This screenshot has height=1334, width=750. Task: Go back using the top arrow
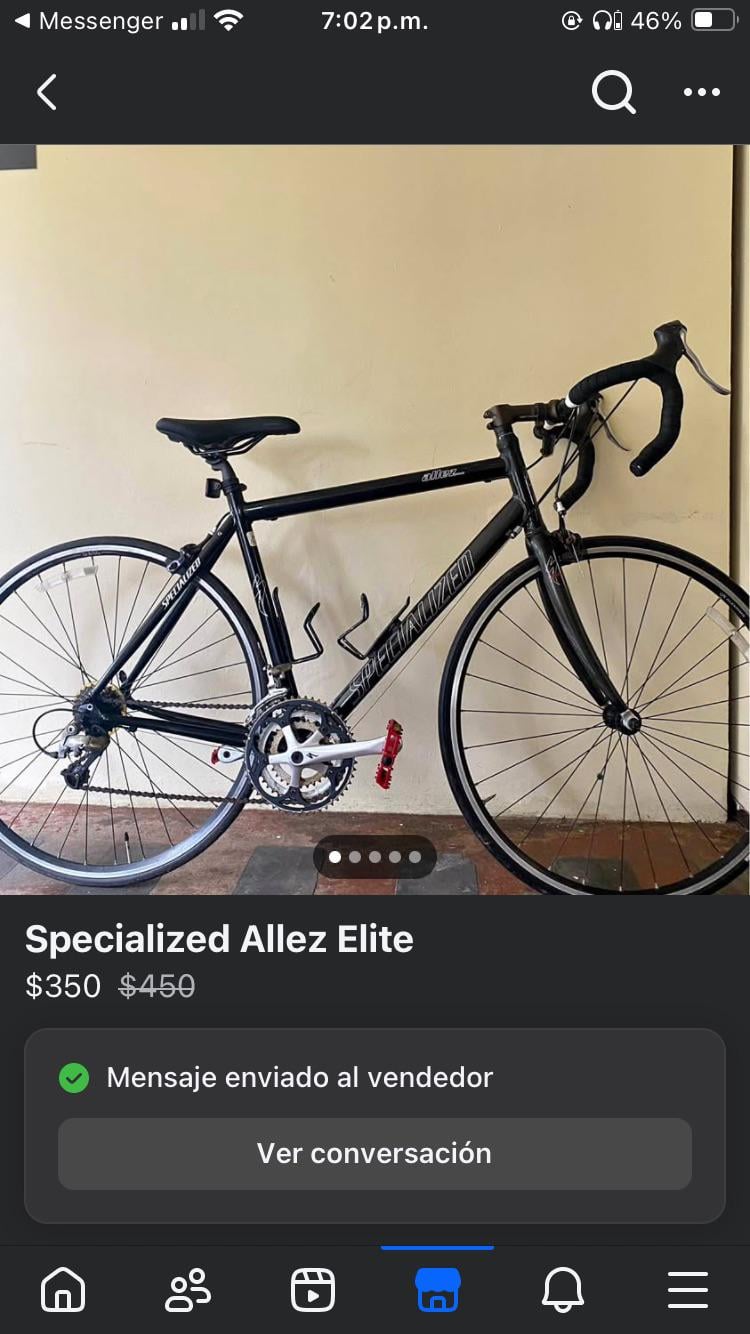pyautogui.click(x=46, y=92)
